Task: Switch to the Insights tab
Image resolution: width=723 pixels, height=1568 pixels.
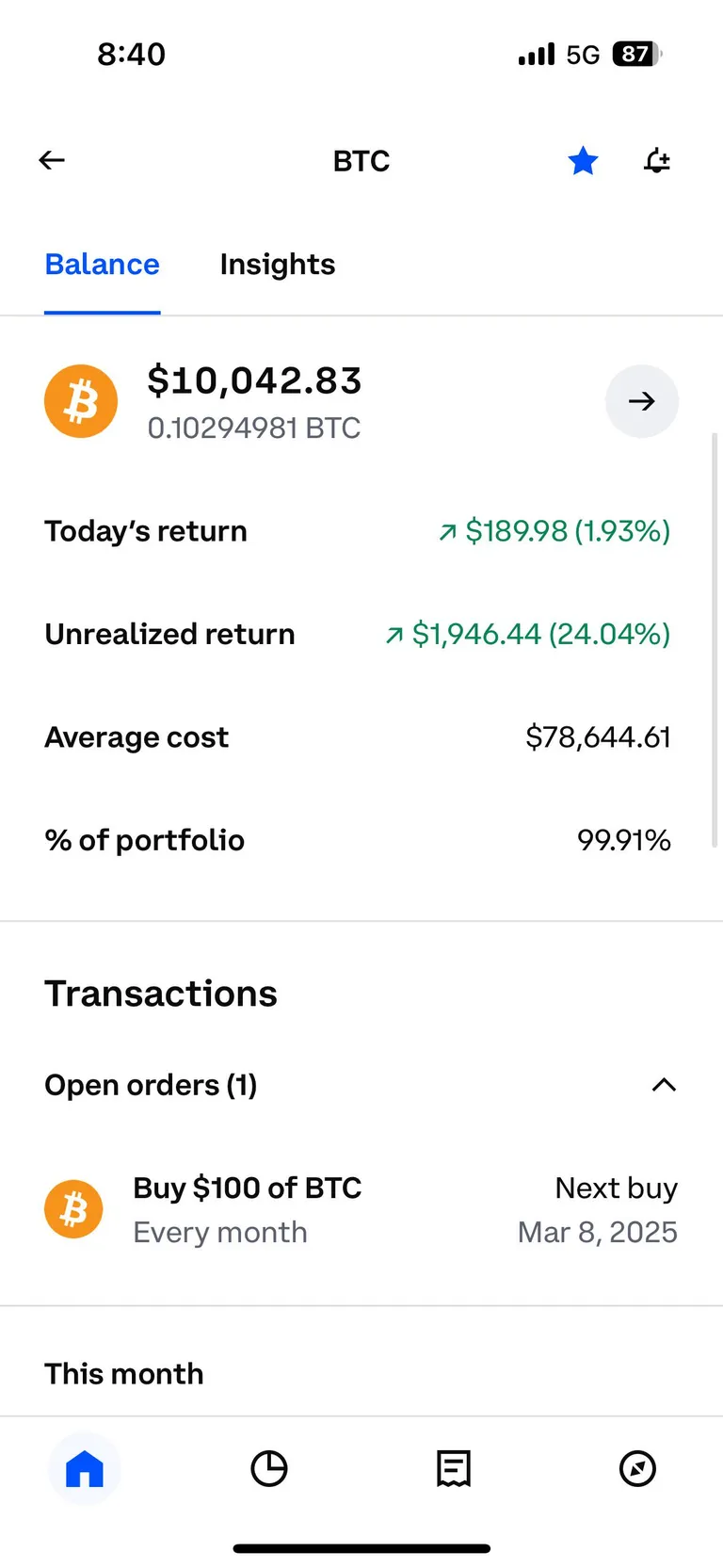Action: [277, 265]
